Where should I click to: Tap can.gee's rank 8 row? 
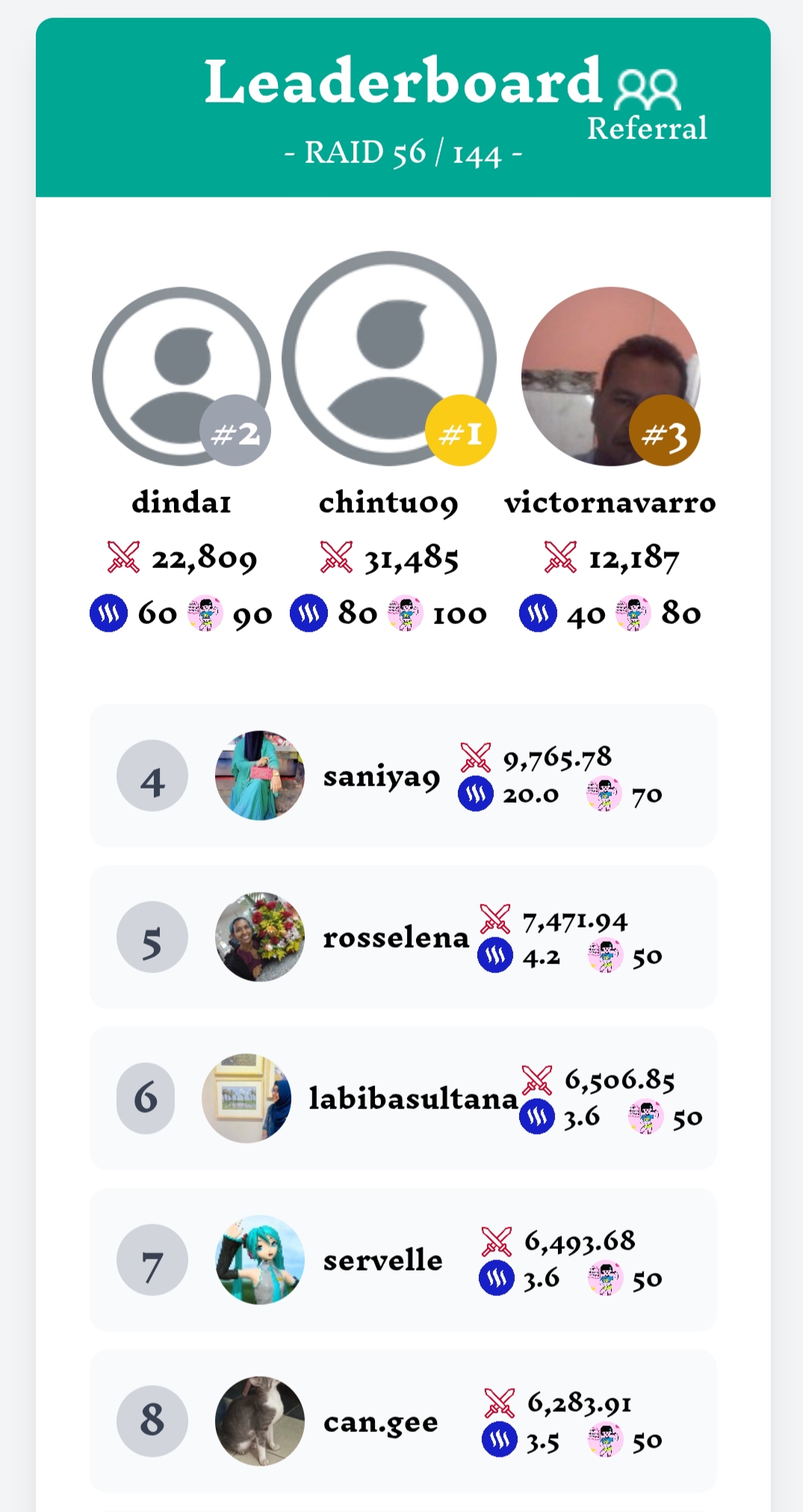click(x=403, y=1422)
